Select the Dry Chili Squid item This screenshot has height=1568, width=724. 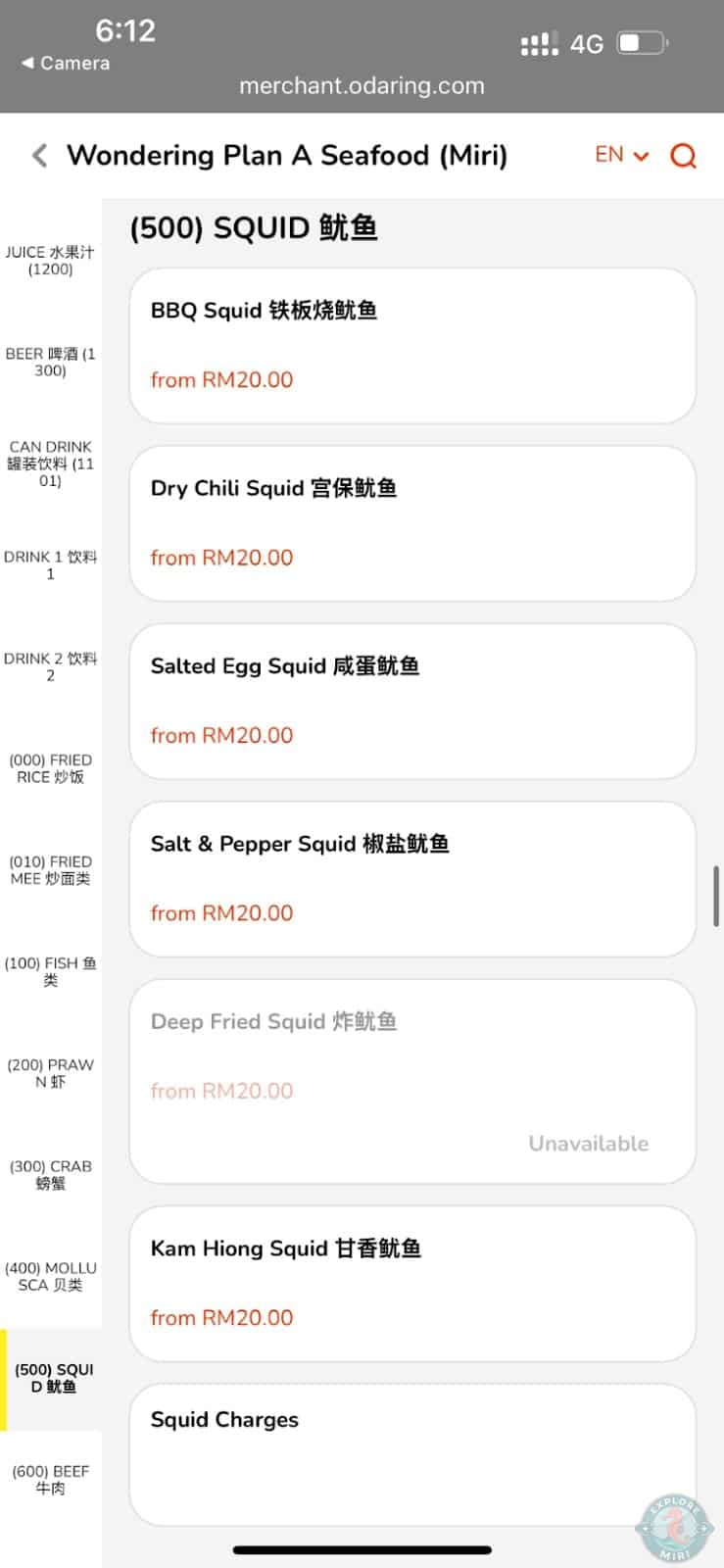pos(412,522)
